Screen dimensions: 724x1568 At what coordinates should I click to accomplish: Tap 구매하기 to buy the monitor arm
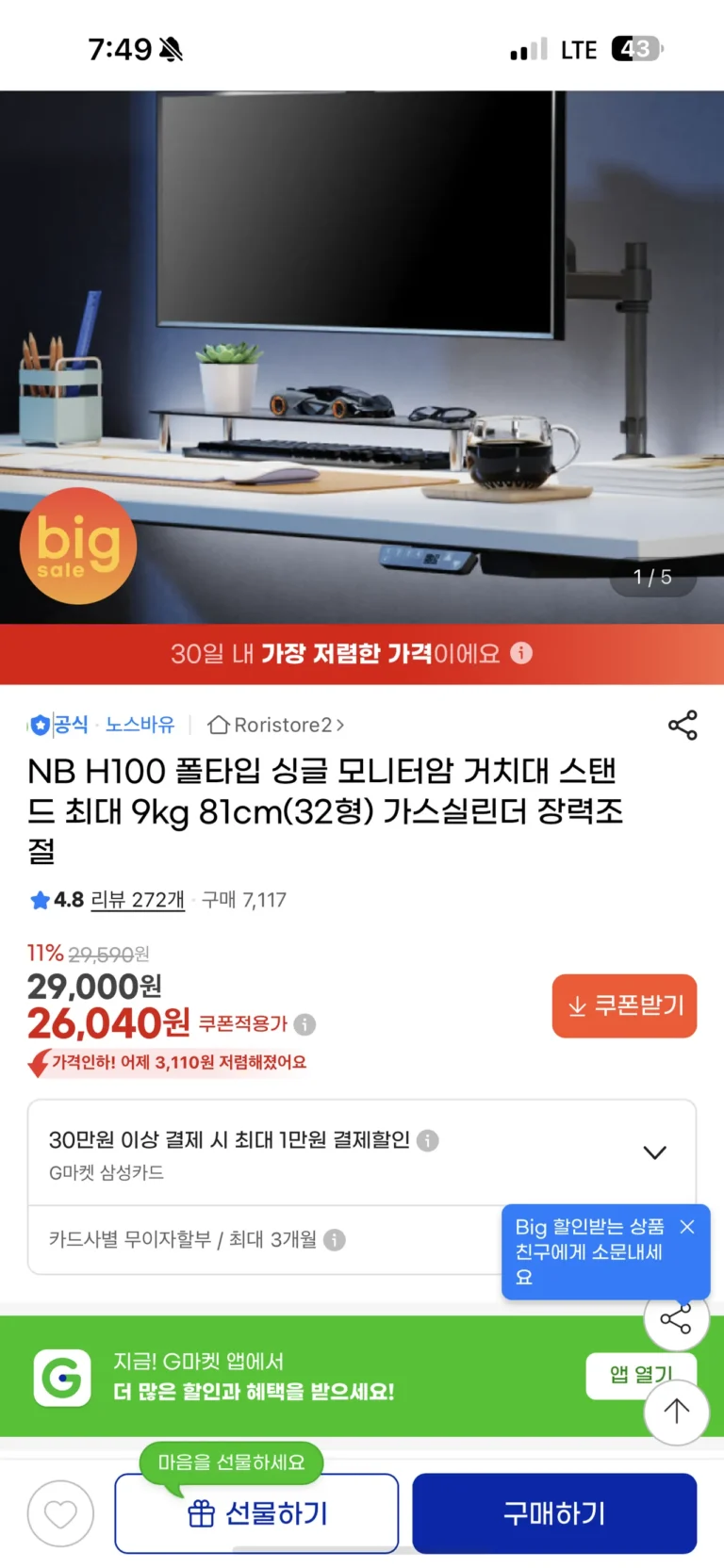pos(554,1513)
